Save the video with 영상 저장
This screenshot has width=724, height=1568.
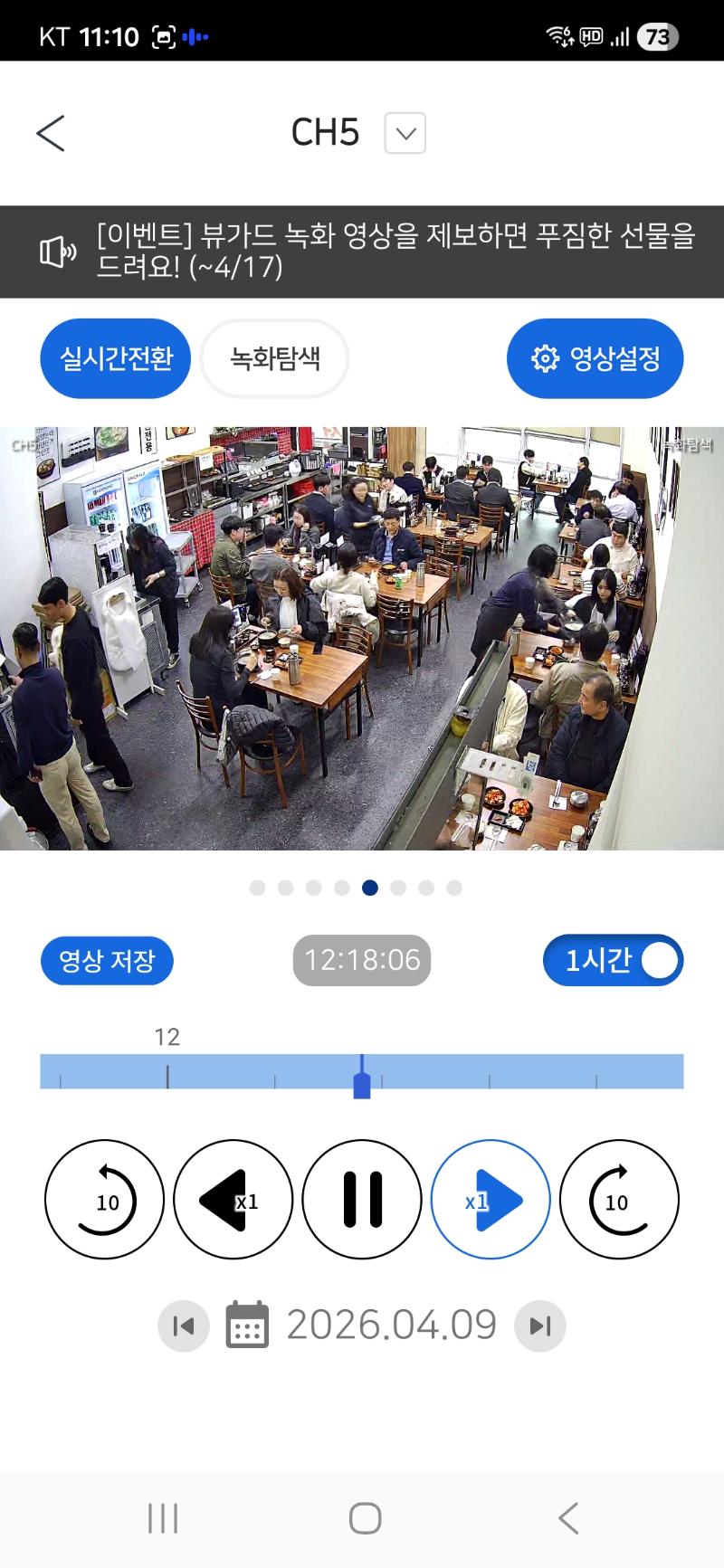[x=107, y=961]
